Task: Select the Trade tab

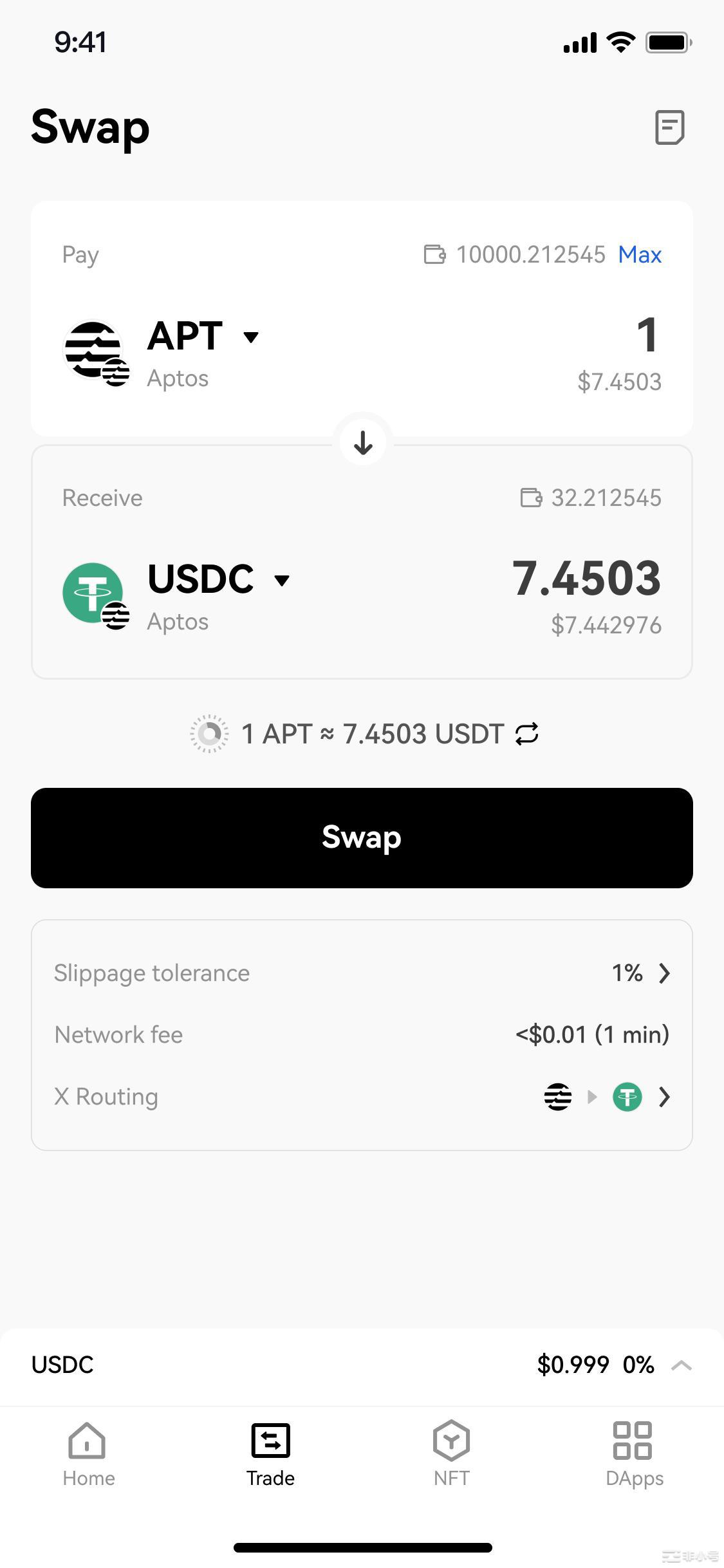Action: tap(270, 1454)
